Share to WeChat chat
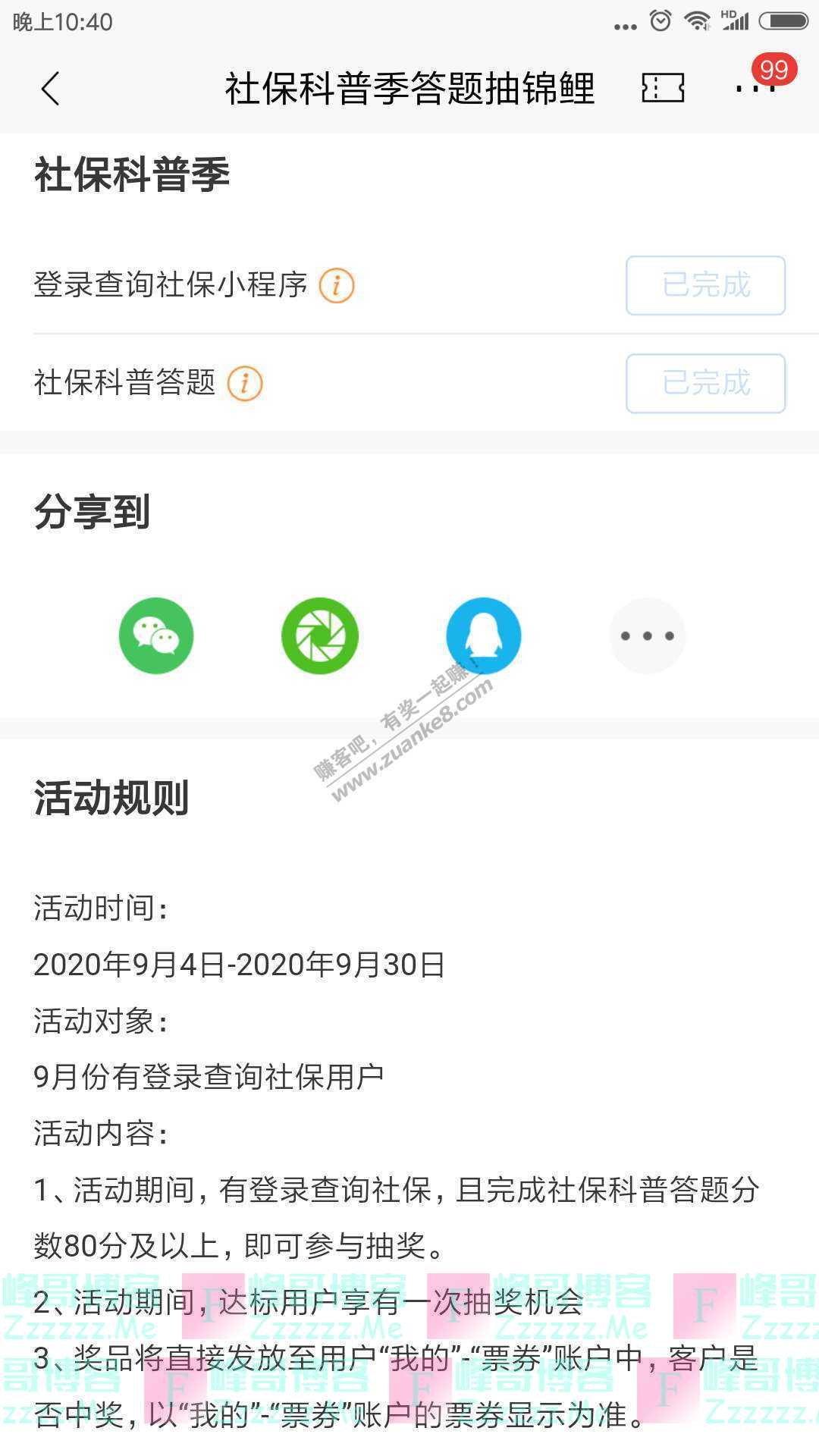819x1456 pixels. click(x=156, y=635)
